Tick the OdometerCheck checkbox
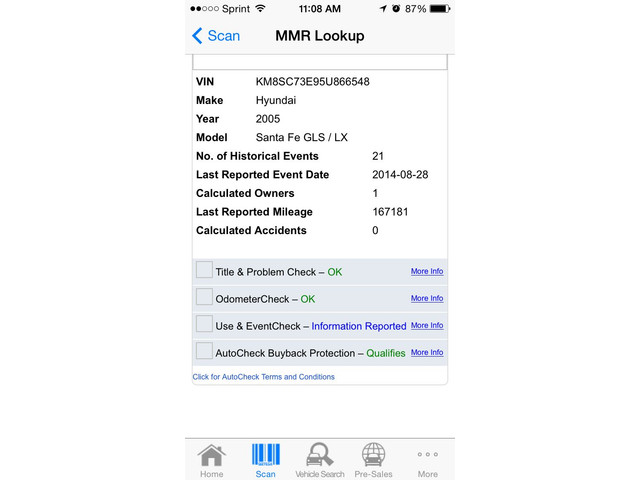Viewport: 640px width, 480px height. (x=204, y=297)
